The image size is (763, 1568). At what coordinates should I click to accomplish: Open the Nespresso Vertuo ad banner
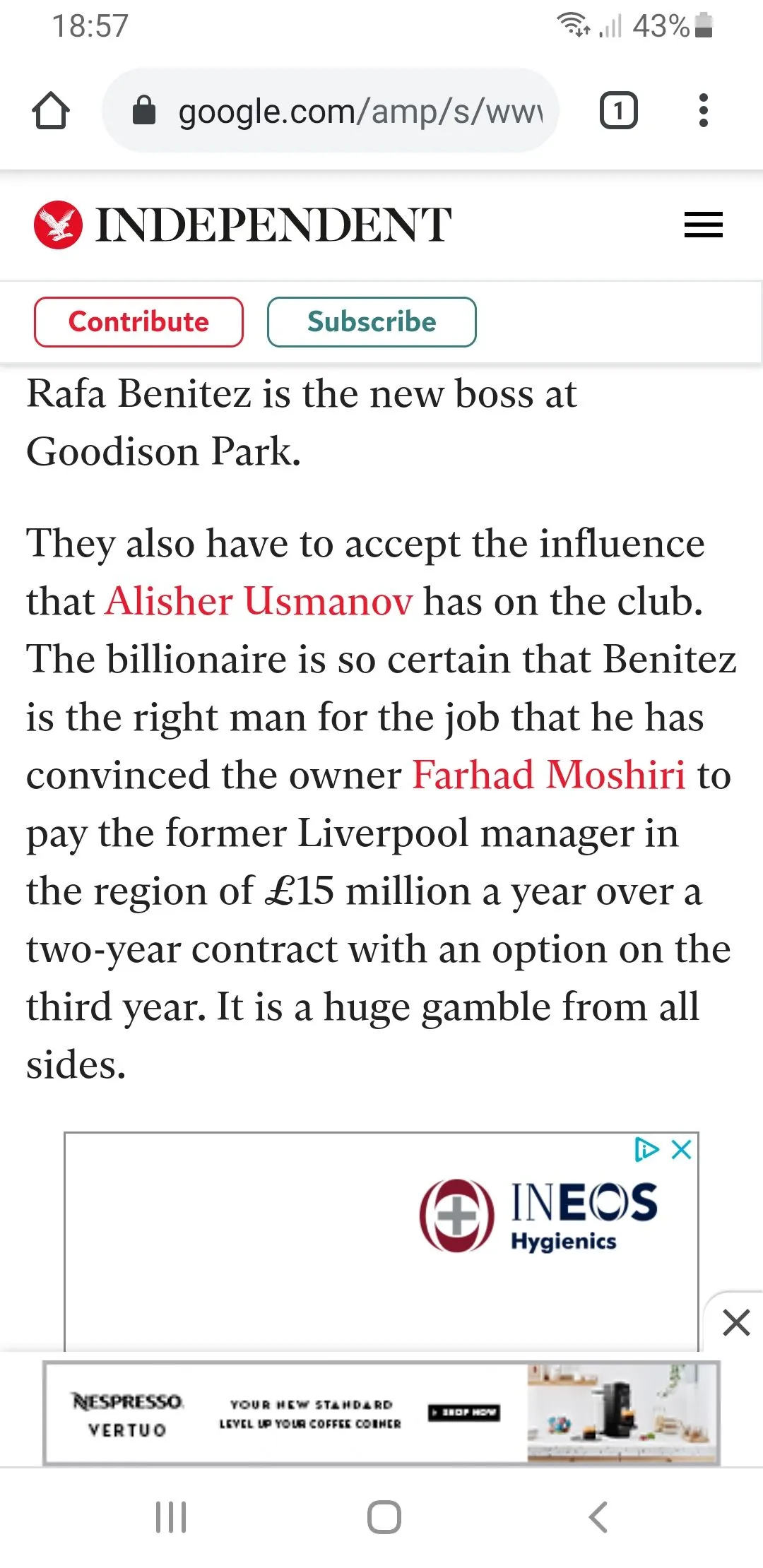pos(381,1413)
